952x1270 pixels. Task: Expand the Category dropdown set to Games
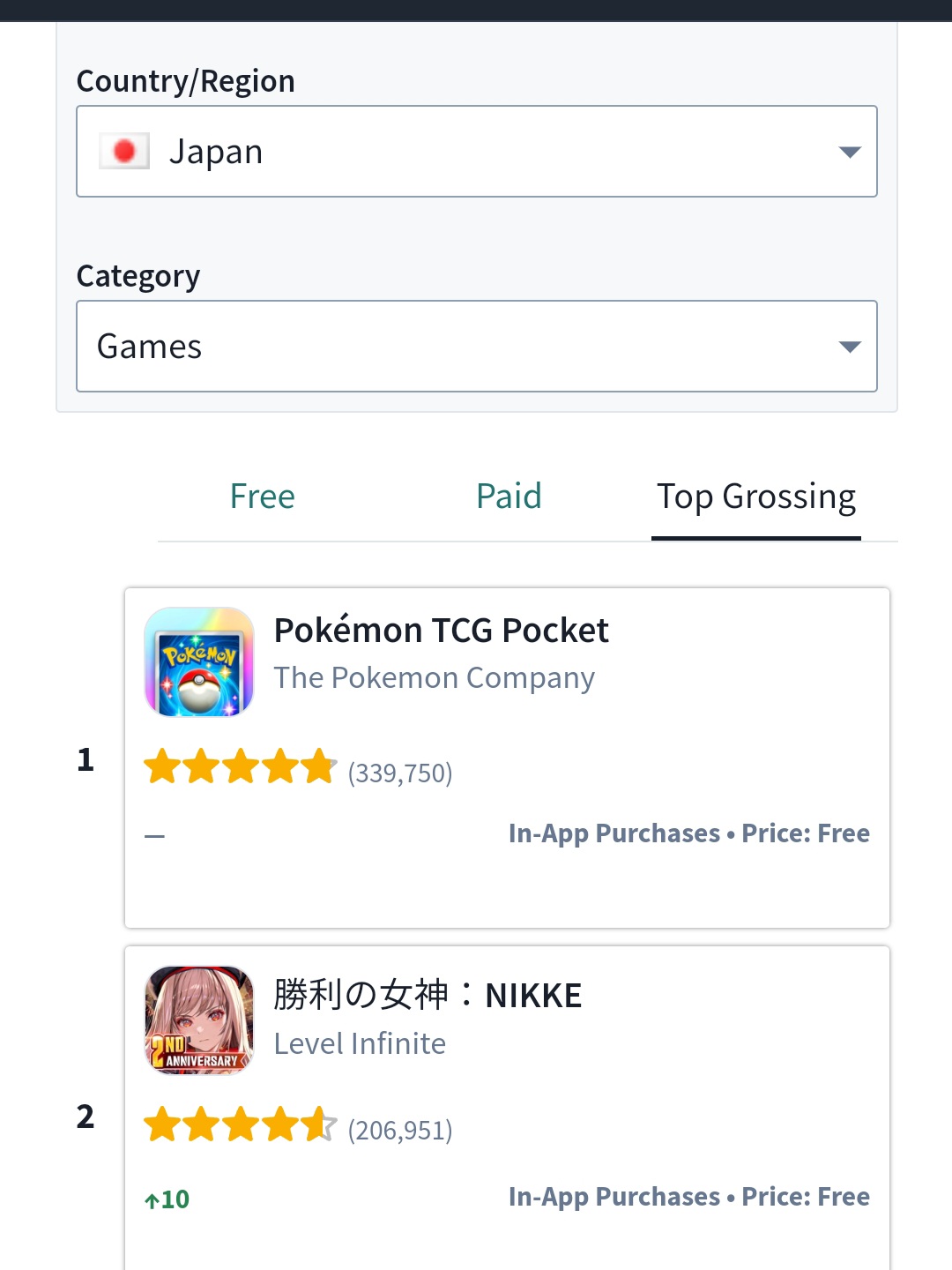[x=476, y=347]
